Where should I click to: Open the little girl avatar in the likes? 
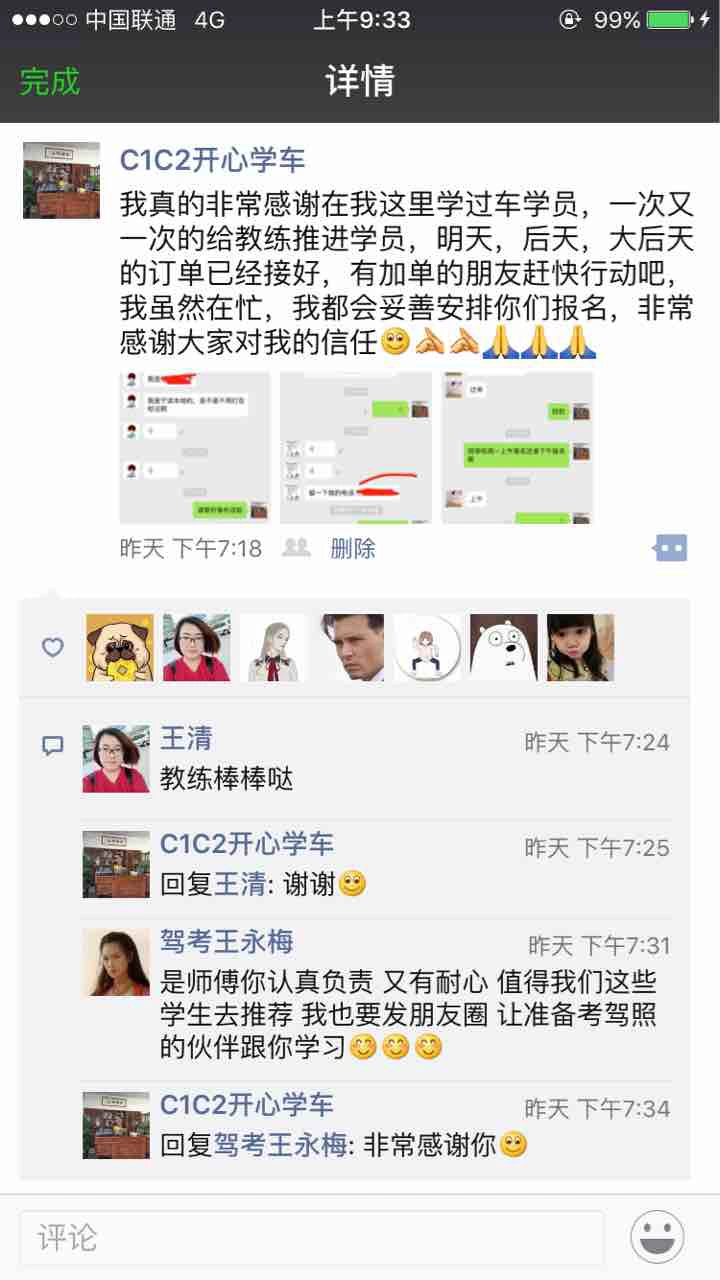(x=580, y=648)
